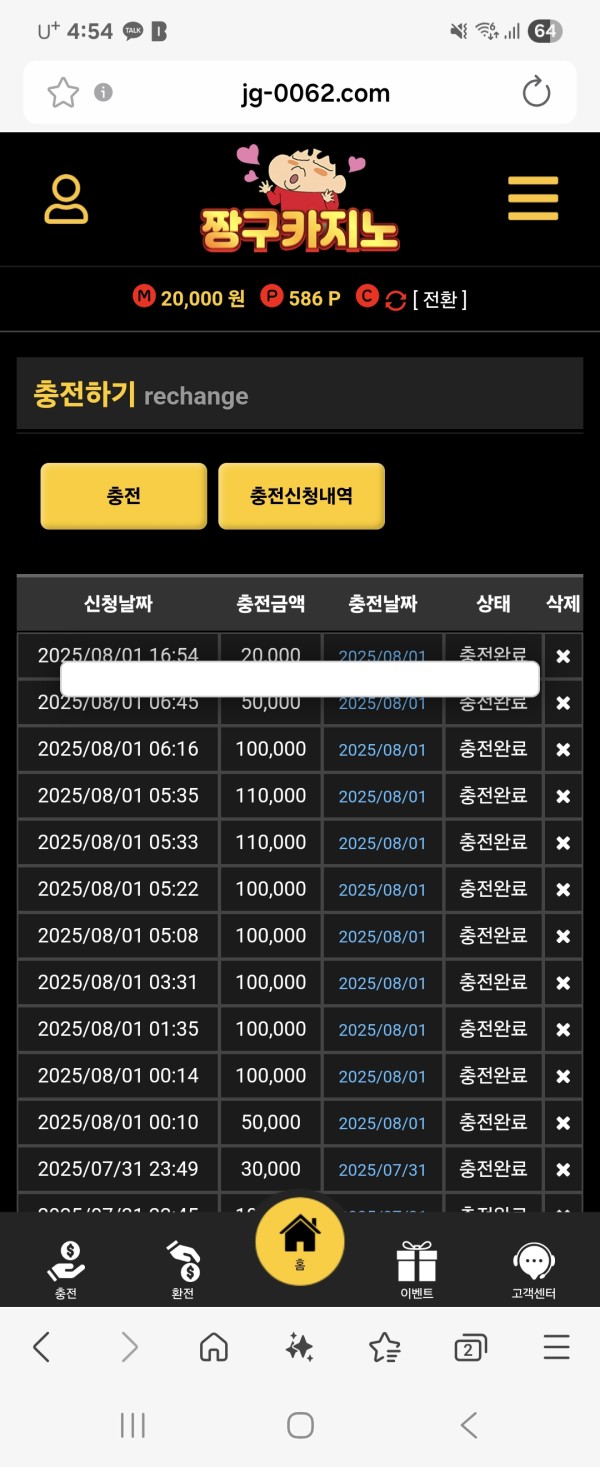Tap the yellow 충전 button

124,496
